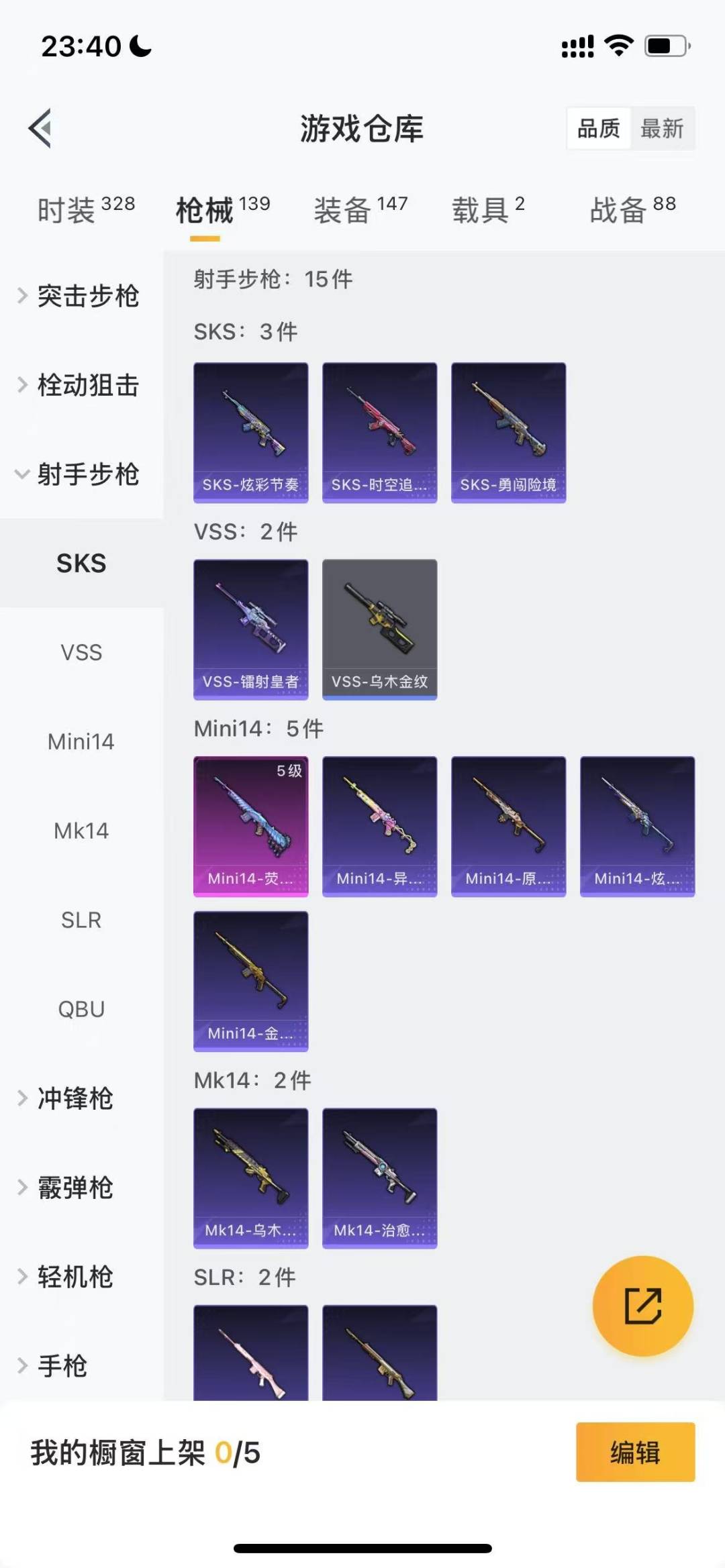The height and width of the screenshot is (1568, 725).
Task: Go back using the top-left arrow
Action: pos(40,127)
